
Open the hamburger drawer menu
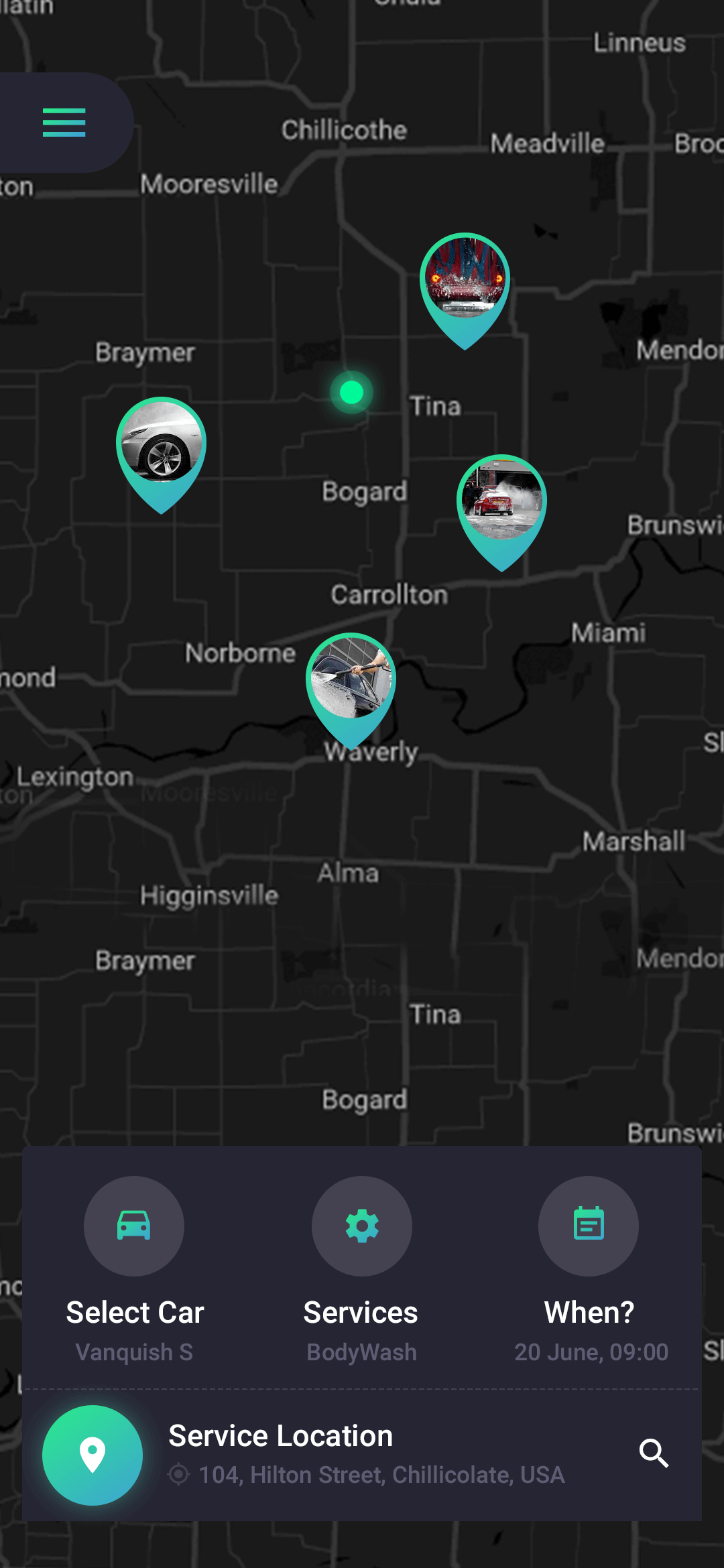(x=64, y=123)
